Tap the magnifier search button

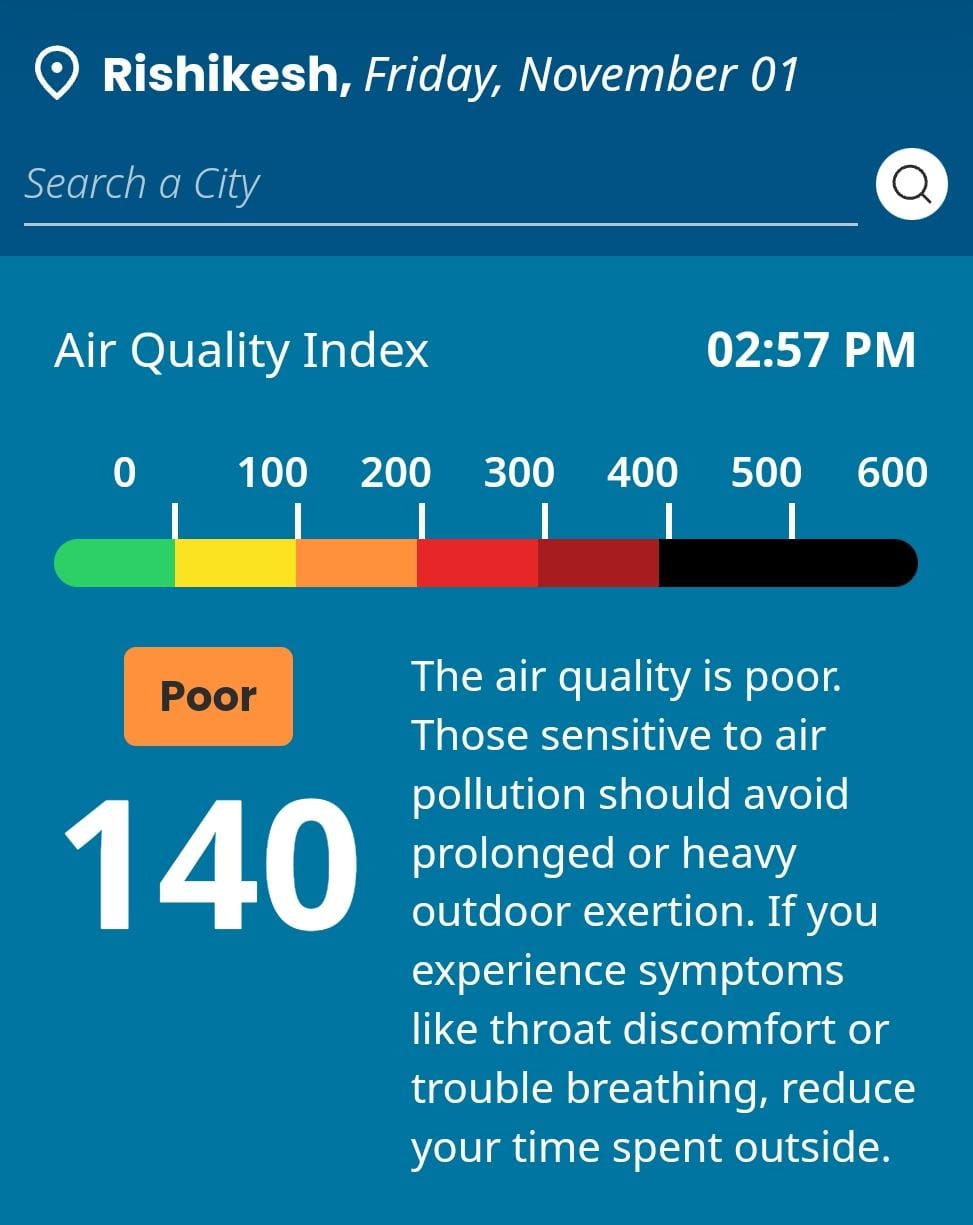tap(911, 184)
